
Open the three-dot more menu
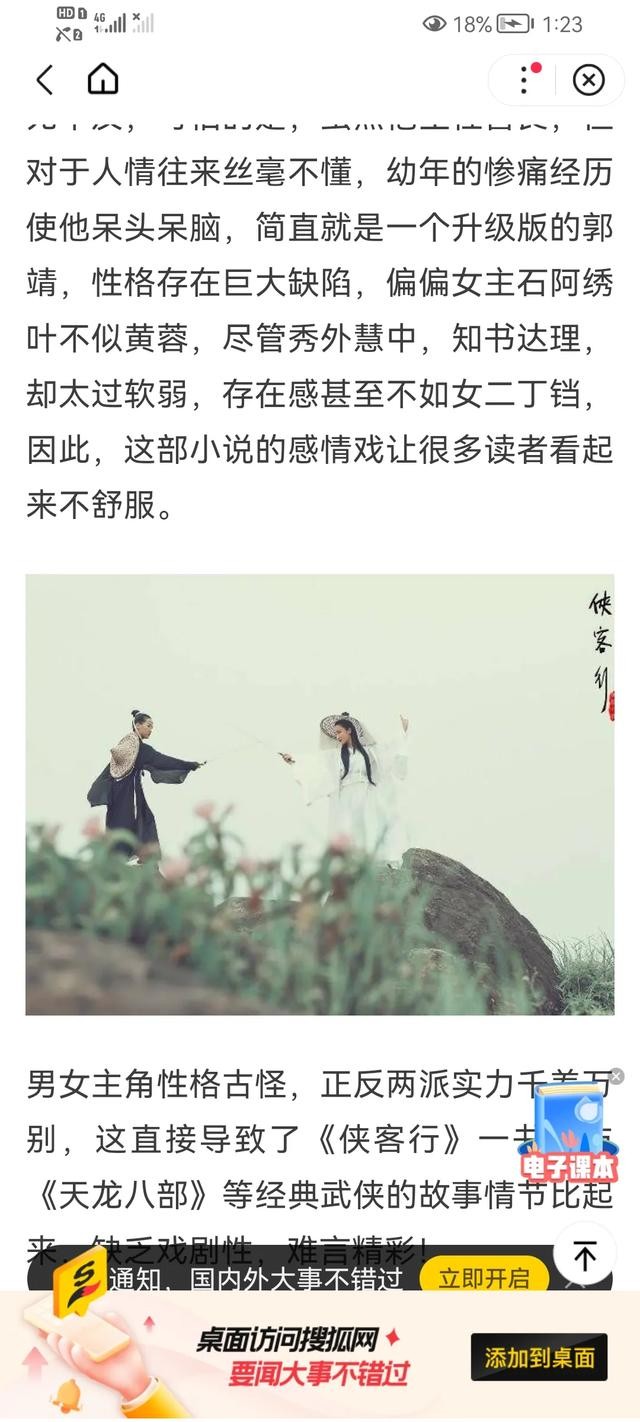(524, 80)
